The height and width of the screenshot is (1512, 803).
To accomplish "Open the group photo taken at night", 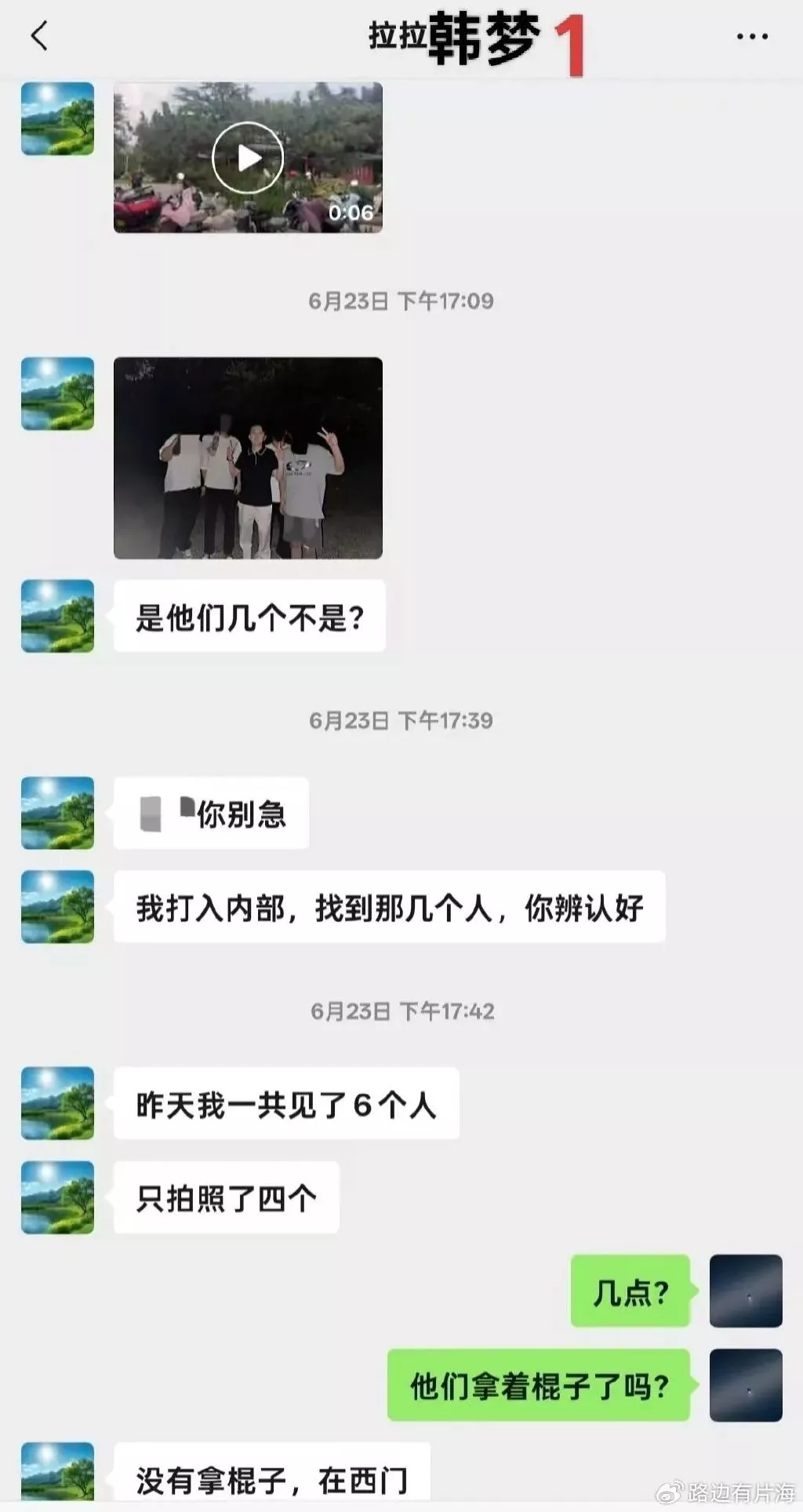I will coord(248,458).
